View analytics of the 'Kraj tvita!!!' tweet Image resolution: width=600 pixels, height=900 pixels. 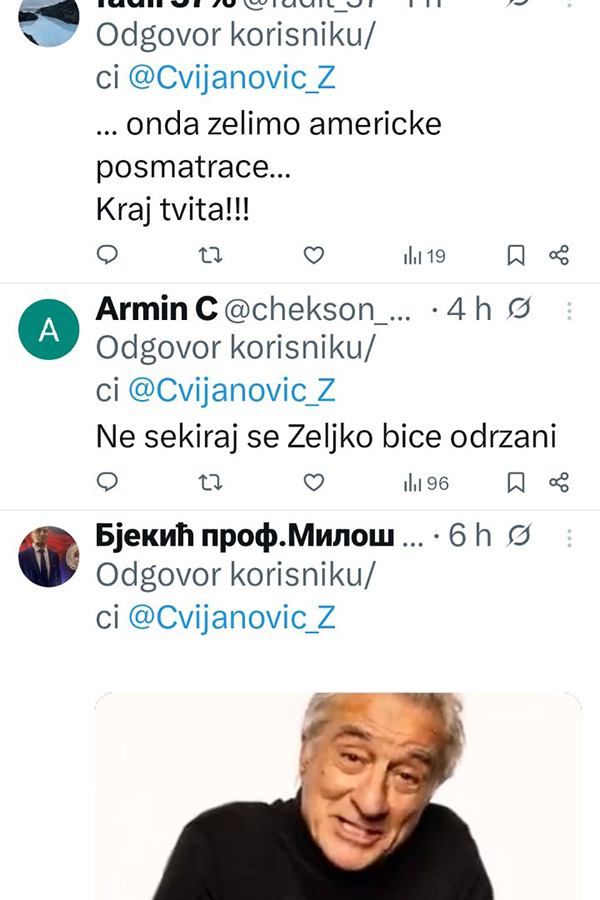click(425, 256)
